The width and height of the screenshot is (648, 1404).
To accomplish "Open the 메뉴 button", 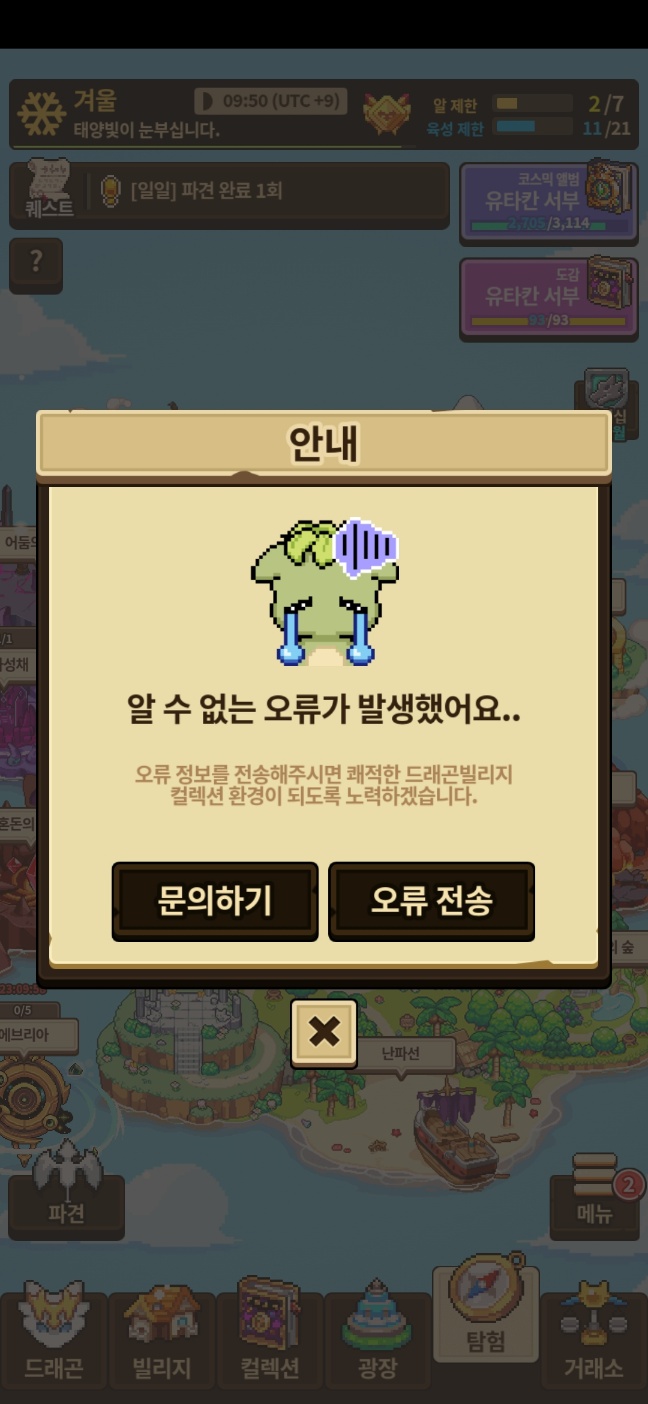I will [x=594, y=1197].
